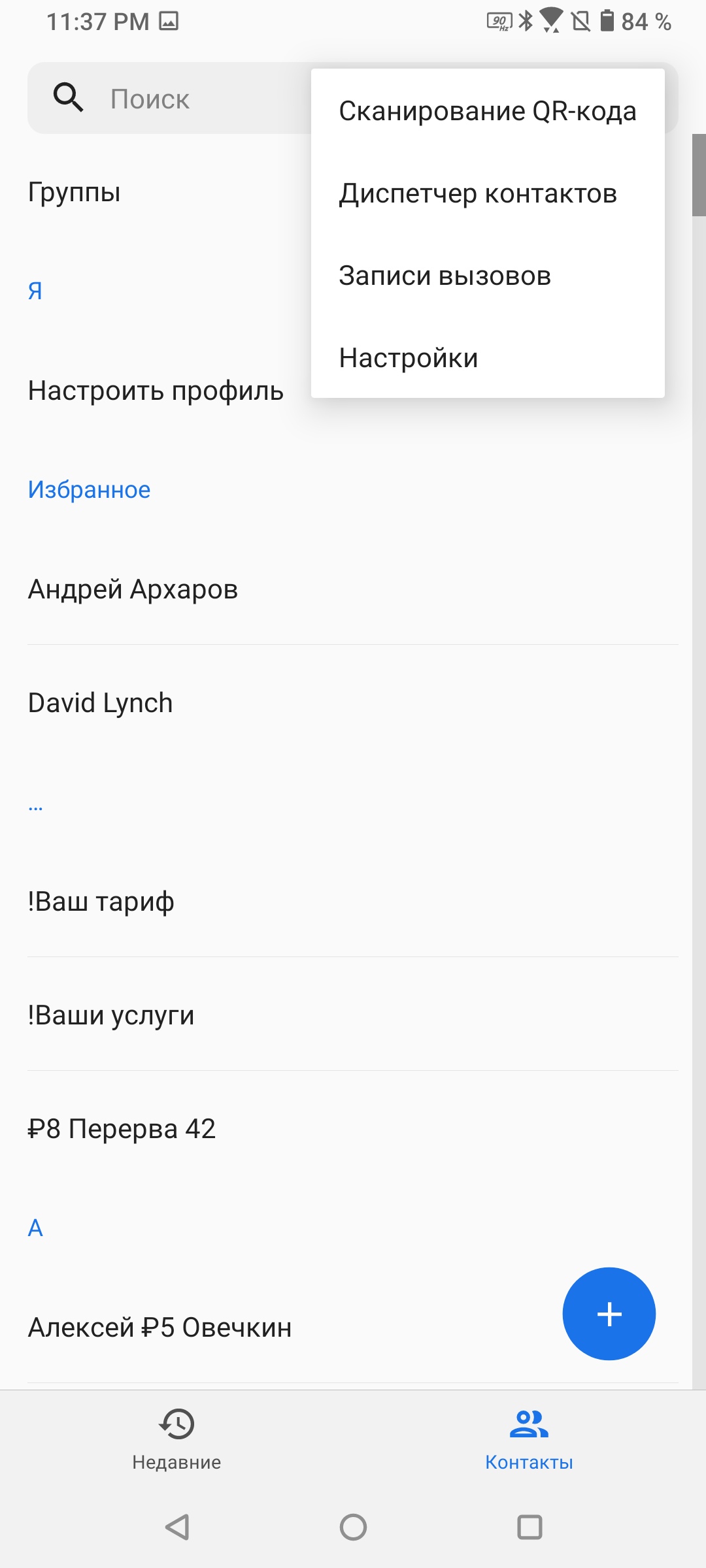The height and width of the screenshot is (1568, 706).
Task: Tap Настроить профиль
Action: pos(156,391)
